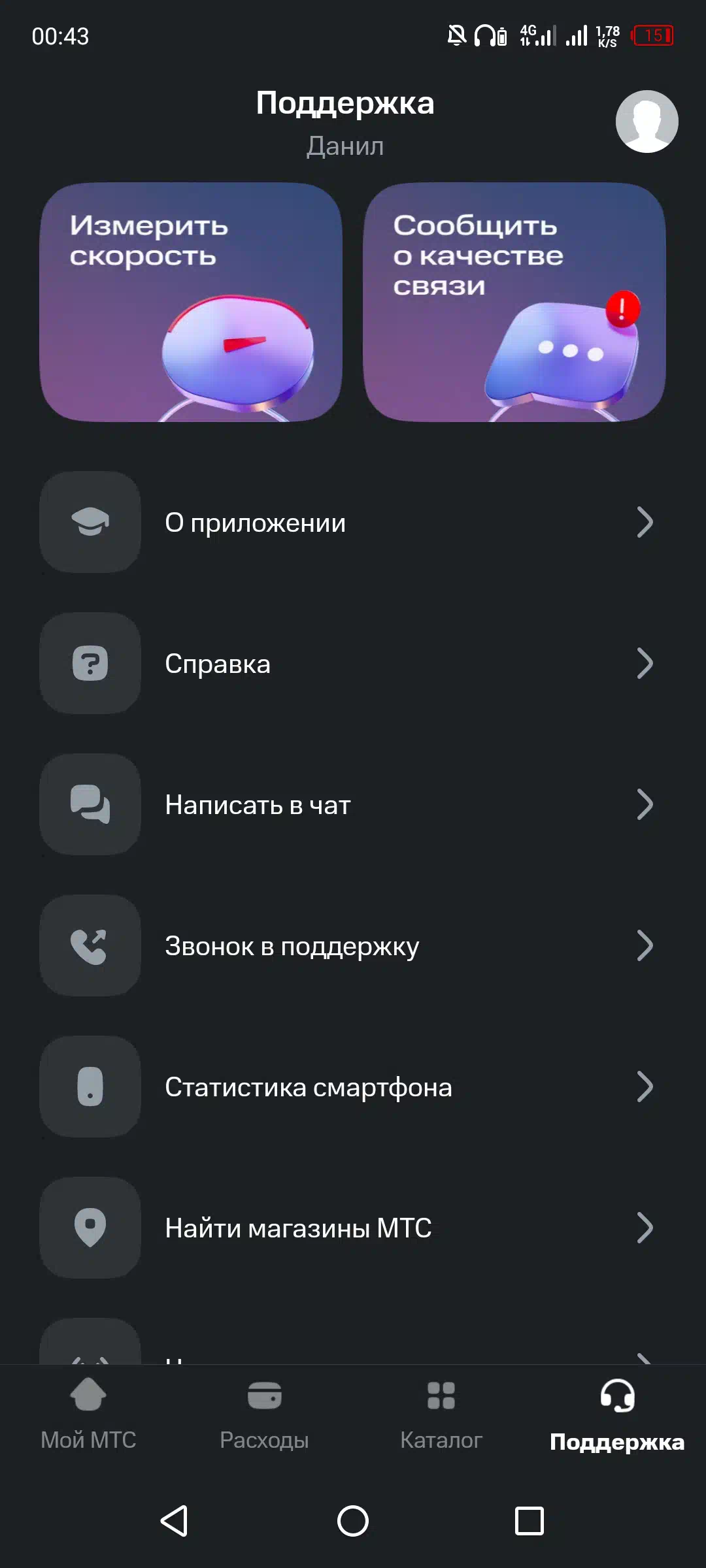This screenshot has width=706, height=1568.
Task: Open Найти магазины МТС
Action: coord(353,1228)
